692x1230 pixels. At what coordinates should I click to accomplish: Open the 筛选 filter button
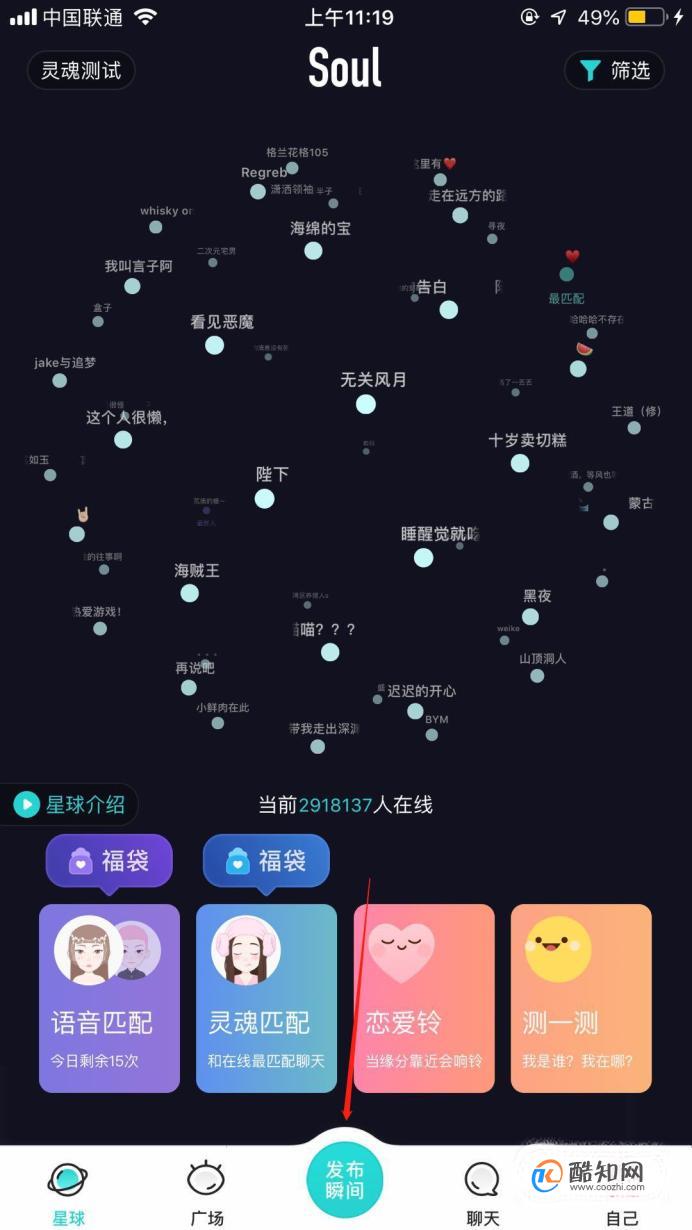click(614, 70)
